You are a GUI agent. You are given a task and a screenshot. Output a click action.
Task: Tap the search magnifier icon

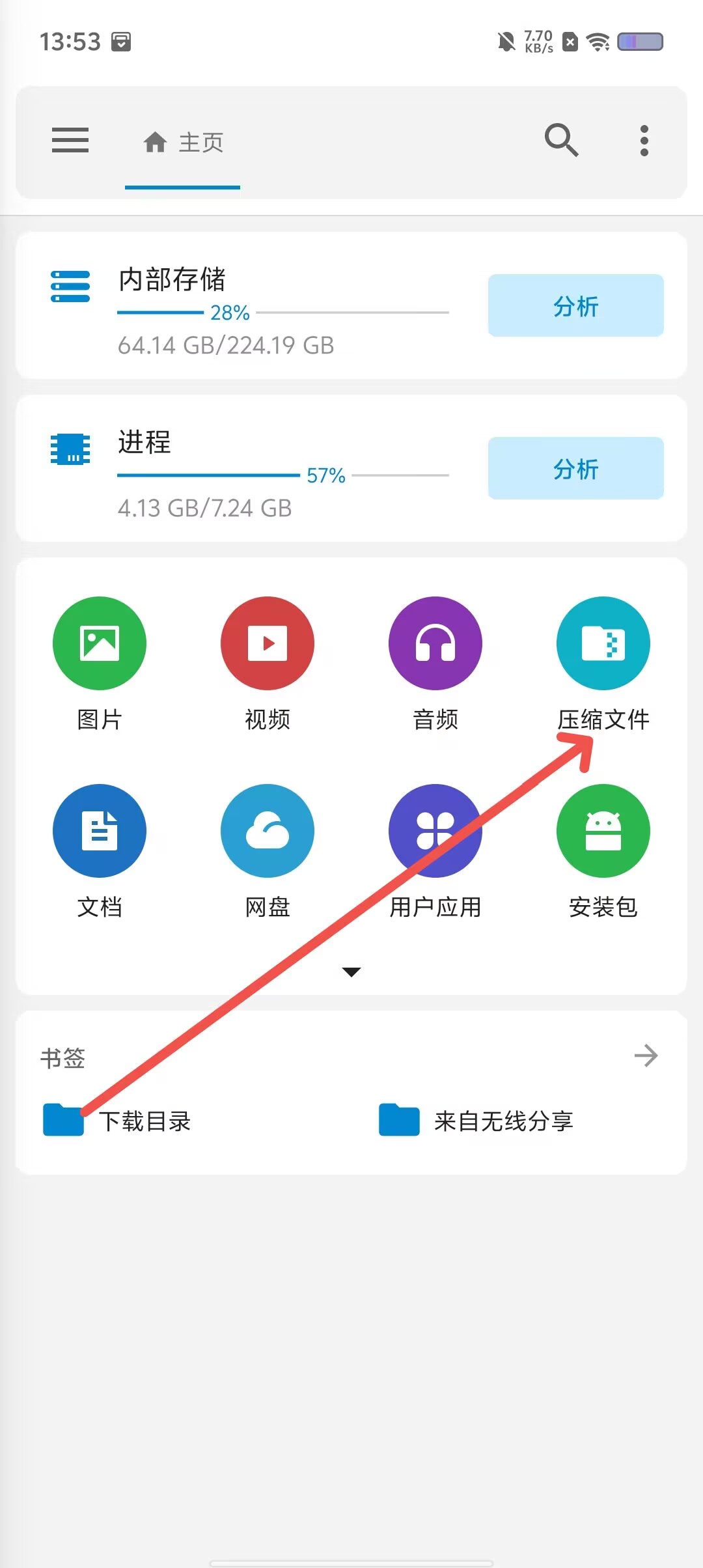[x=561, y=141]
